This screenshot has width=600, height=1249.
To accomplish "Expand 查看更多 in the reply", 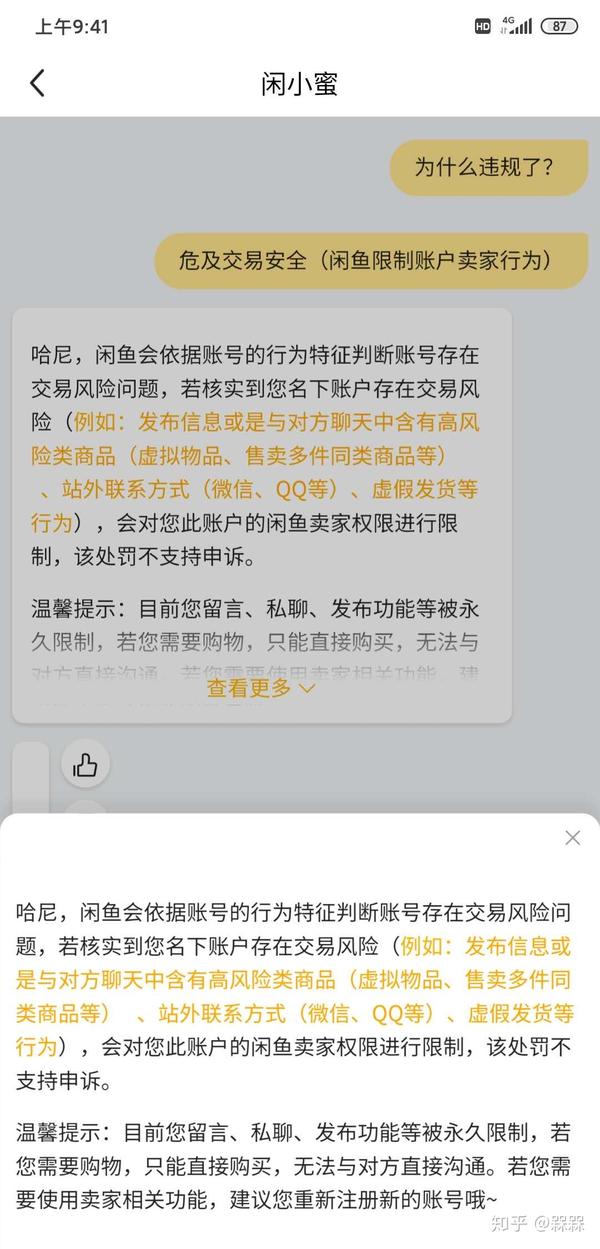I will click(x=261, y=688).
